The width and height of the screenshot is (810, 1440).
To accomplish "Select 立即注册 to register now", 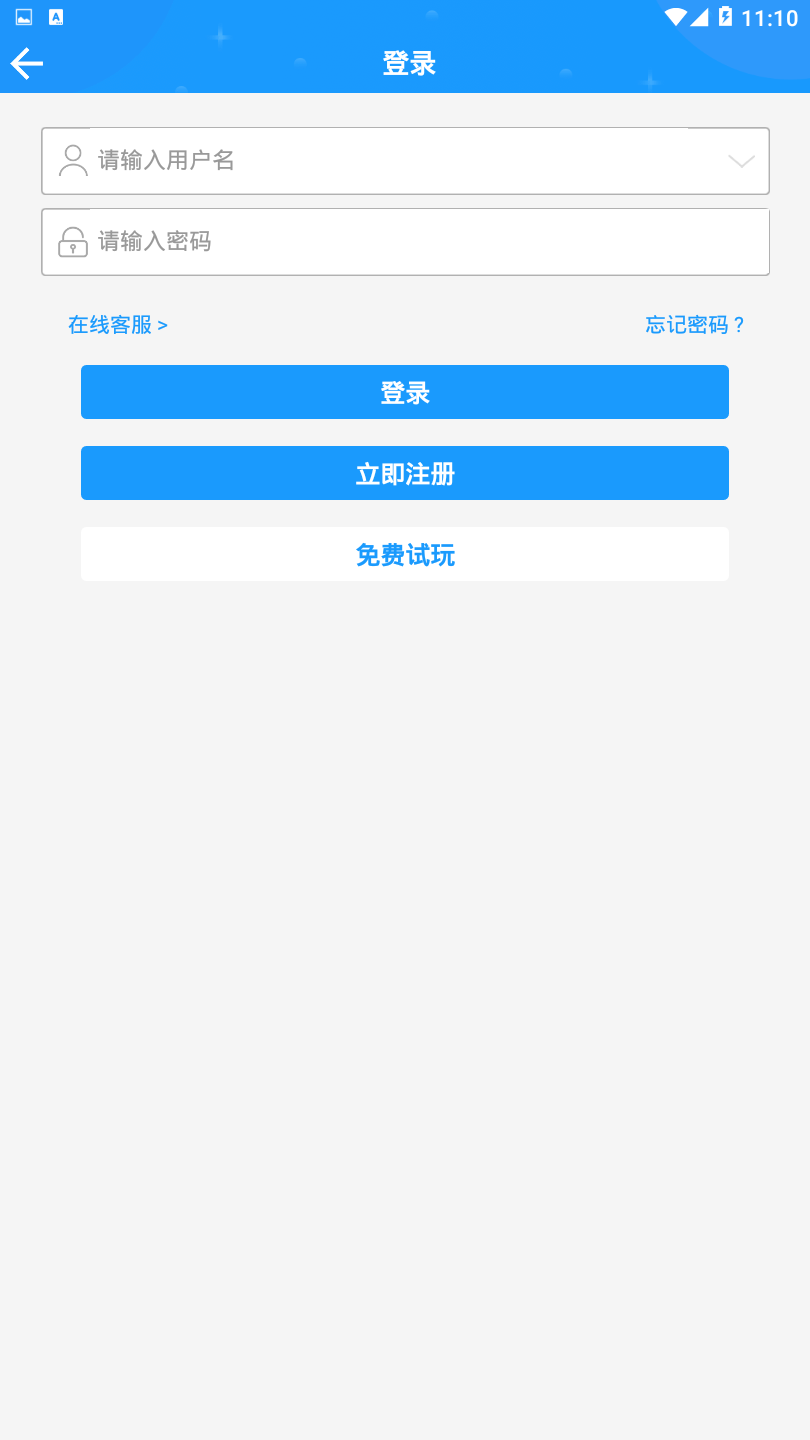I will pos(405,473).
